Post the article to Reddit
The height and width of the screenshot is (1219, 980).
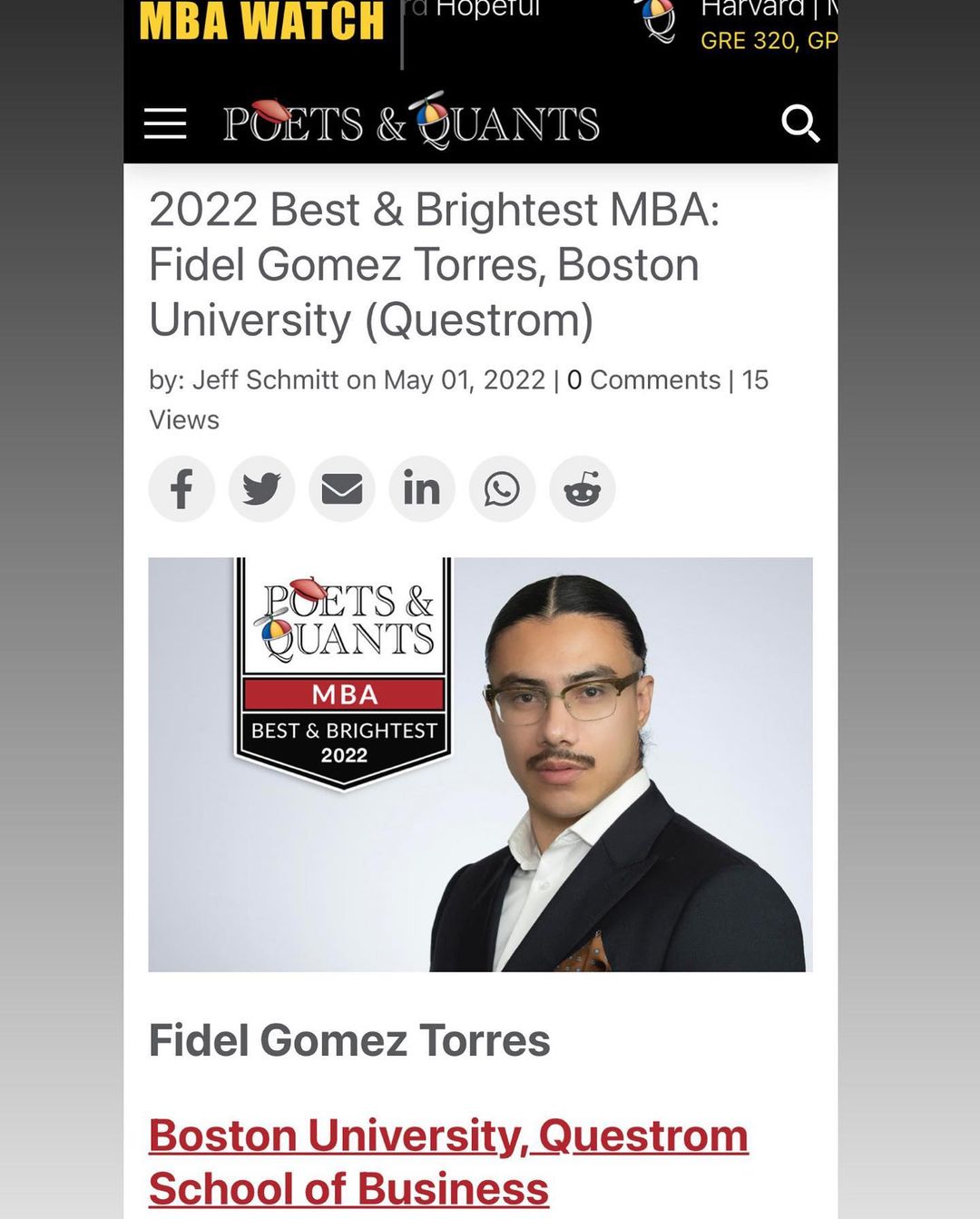point(583,489)
